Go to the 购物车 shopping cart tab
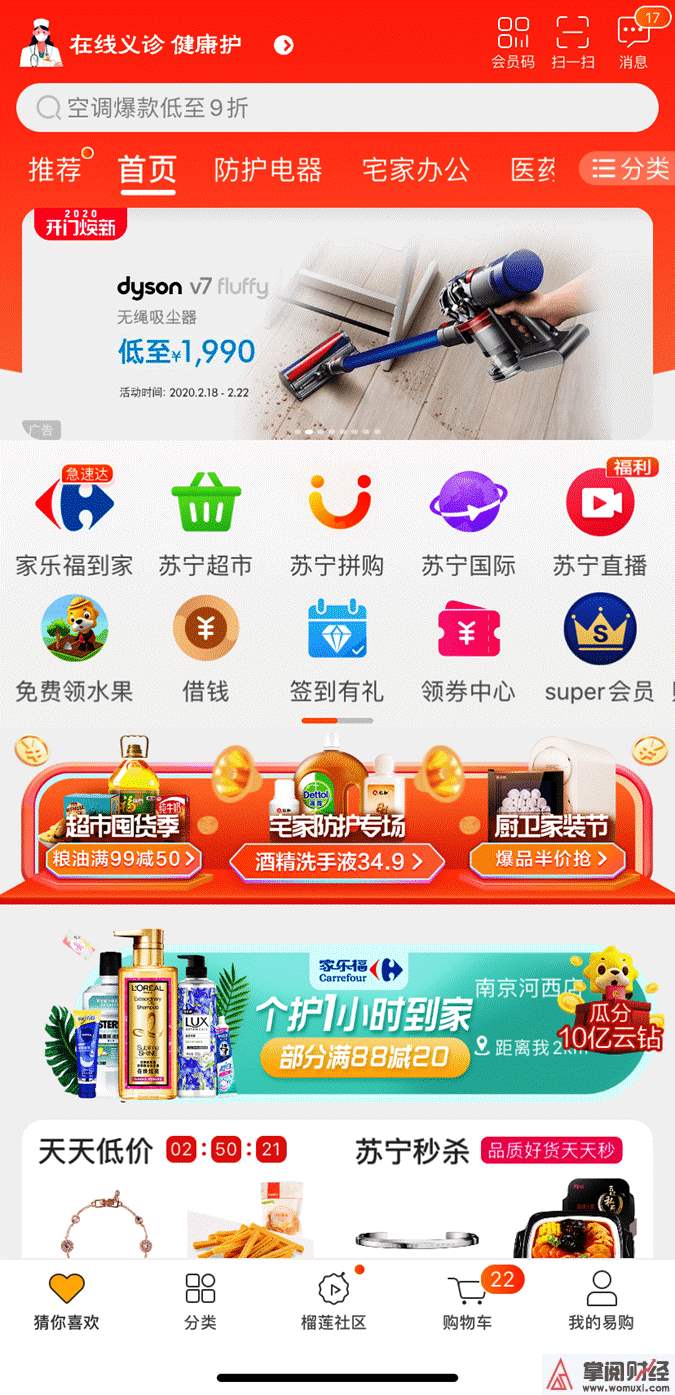 click(x=467, y=1300)
